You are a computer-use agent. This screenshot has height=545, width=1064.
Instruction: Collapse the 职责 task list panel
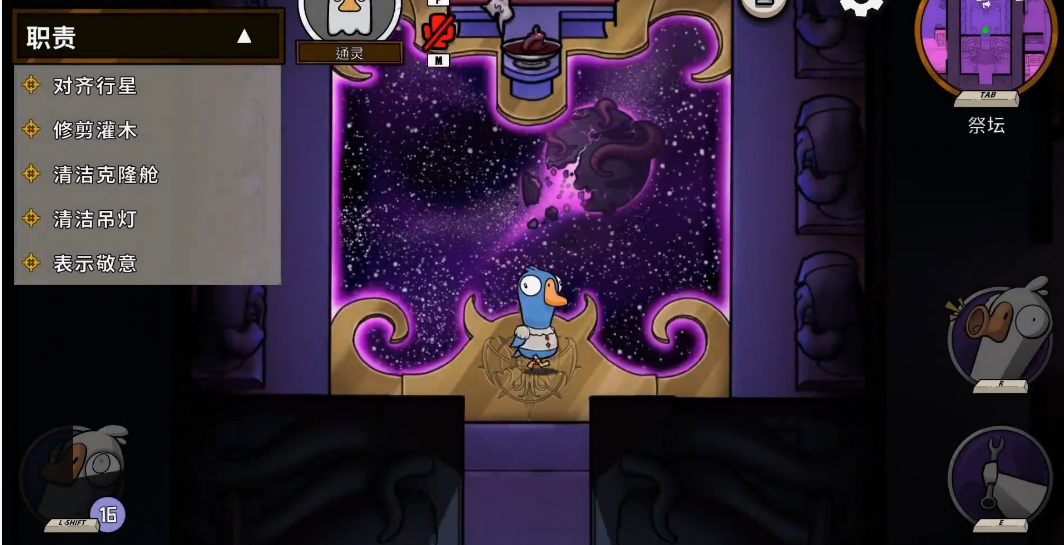coord(244,37)
